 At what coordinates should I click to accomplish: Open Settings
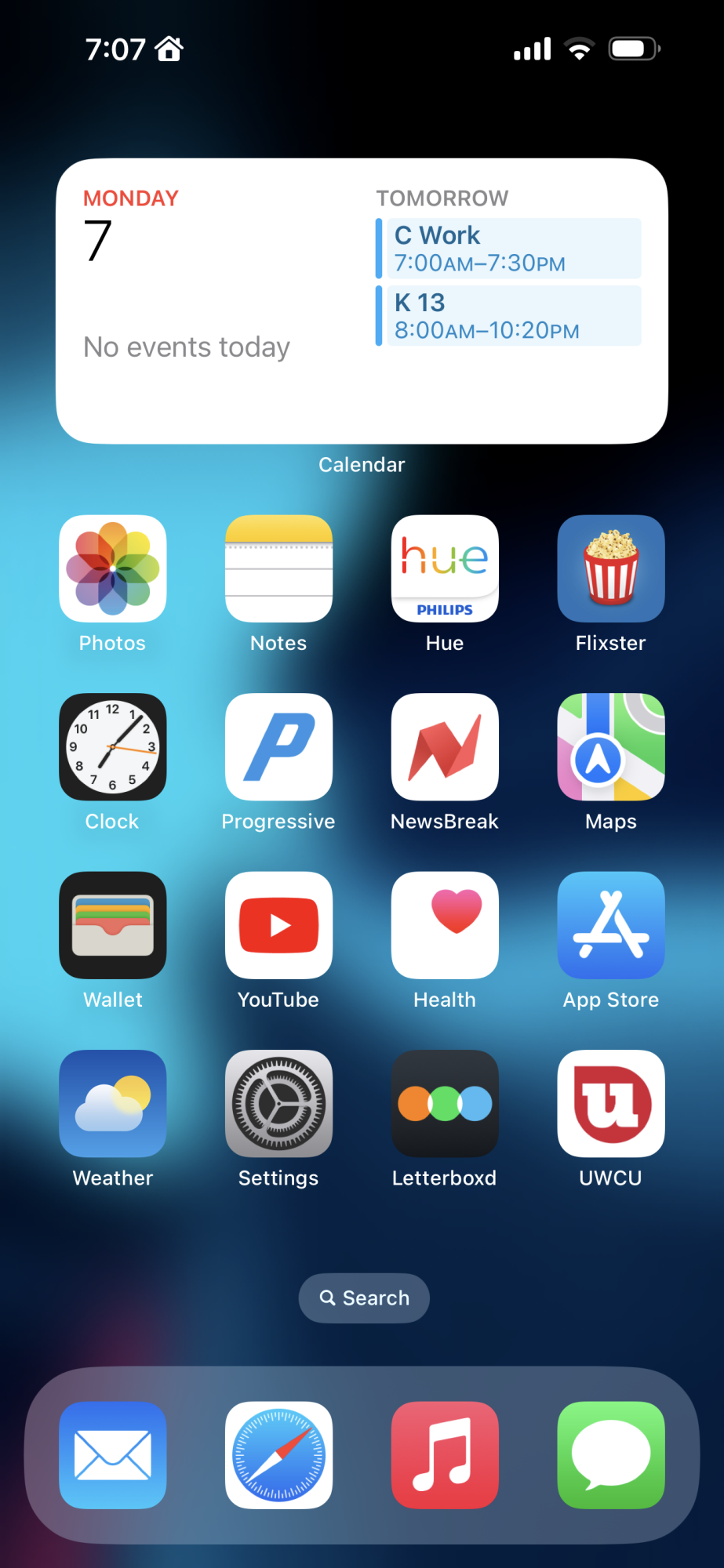(278, 1103)
